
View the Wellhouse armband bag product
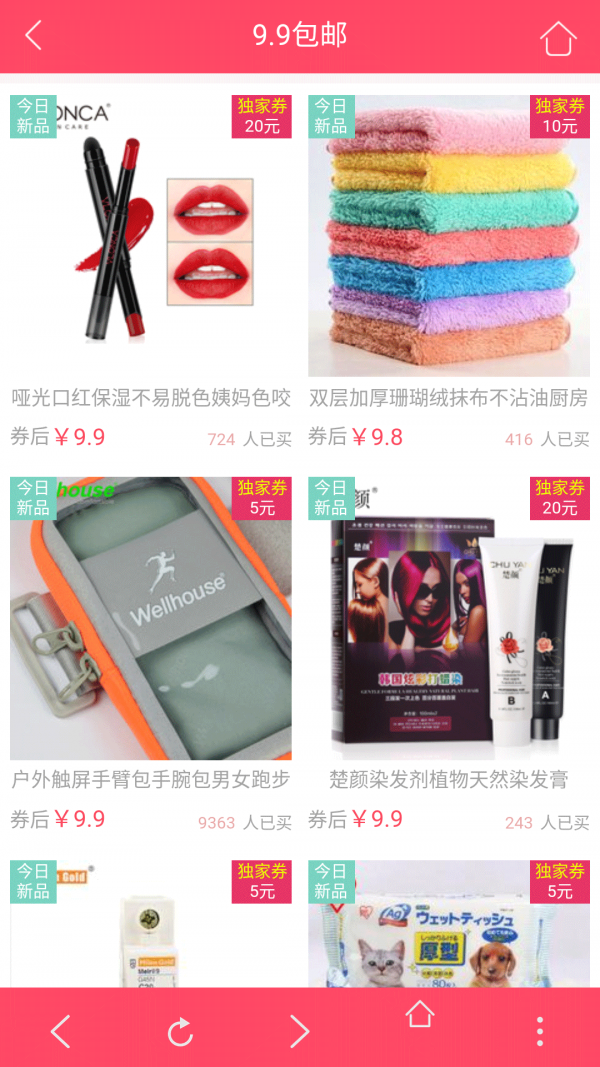pyautogui.click(x=151, y=618)
